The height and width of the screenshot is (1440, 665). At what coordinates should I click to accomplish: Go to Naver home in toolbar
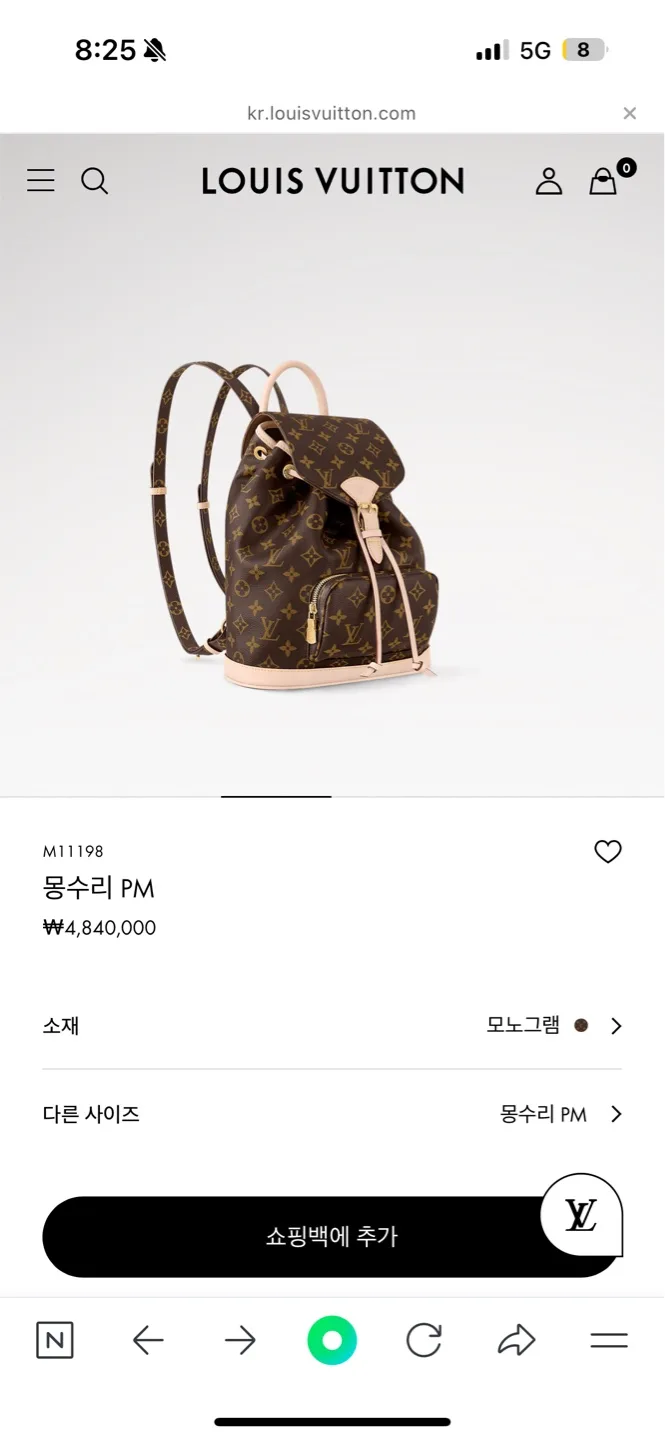[55, 1340]
